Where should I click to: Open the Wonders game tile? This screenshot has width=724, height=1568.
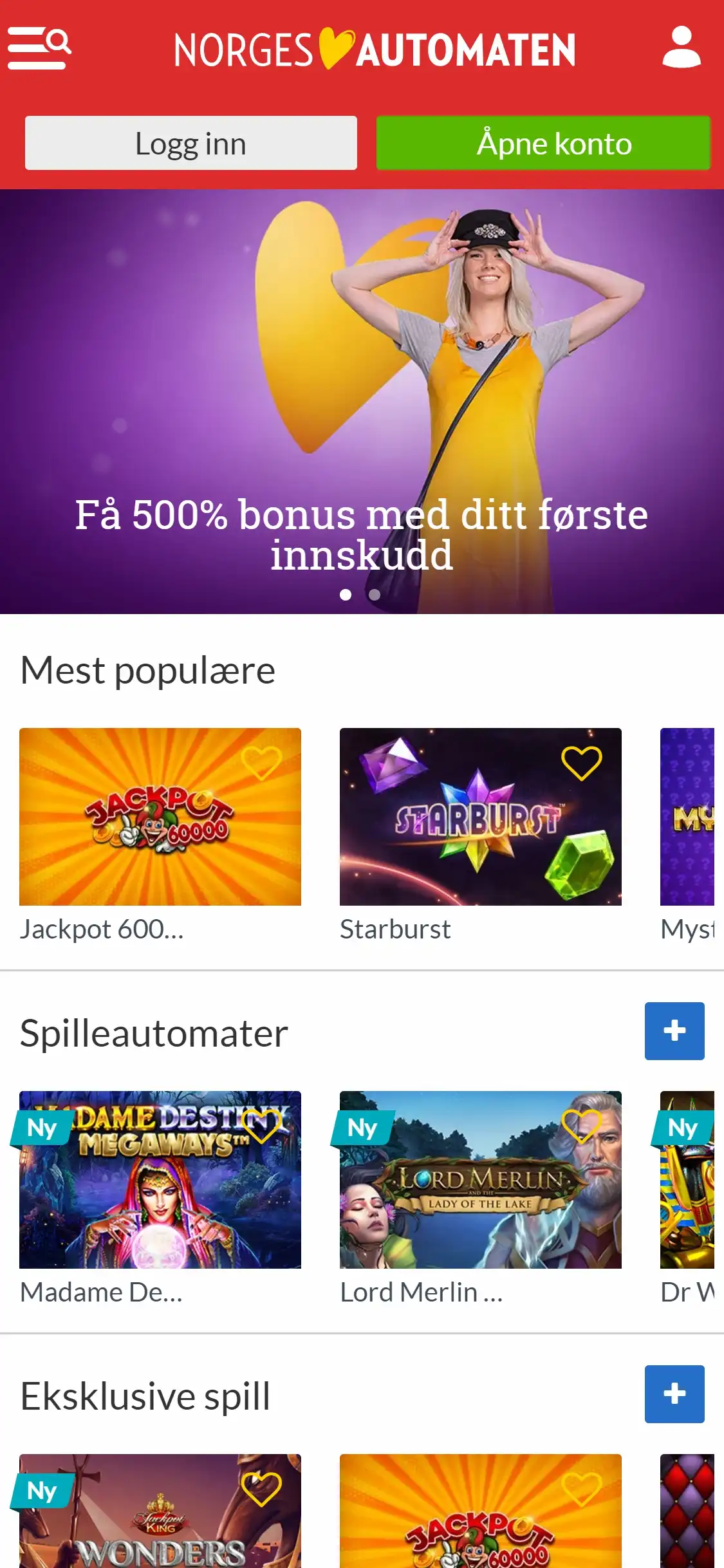pyautogui.click(x=160, y=1526)
